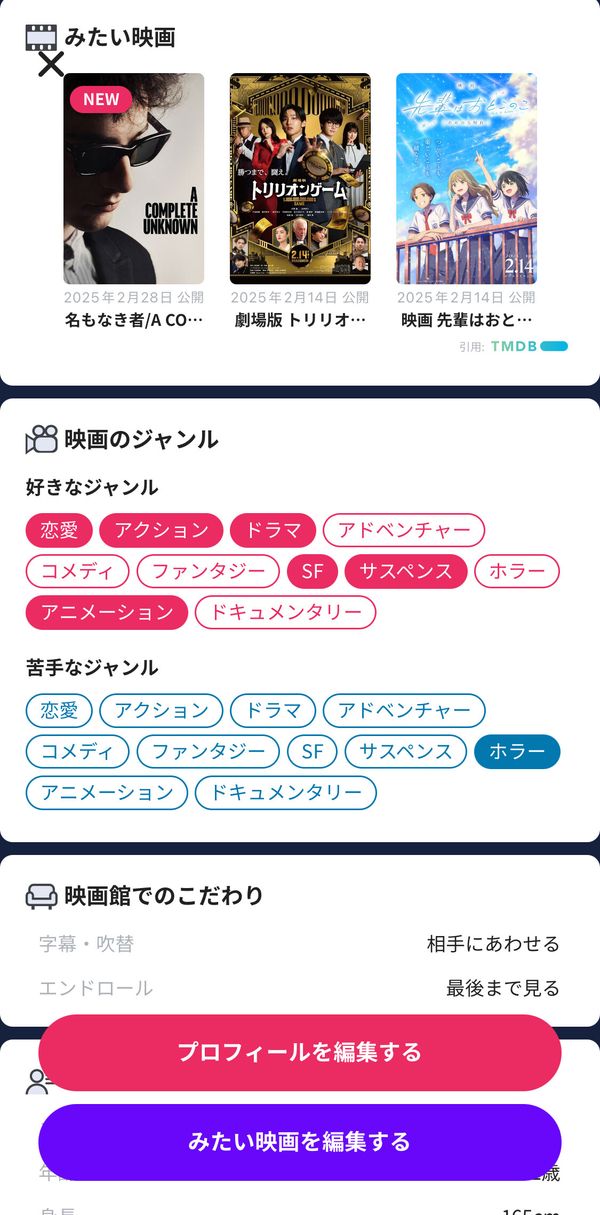Select アドベンチャー under 好きなジャンル

pos(404,530)
